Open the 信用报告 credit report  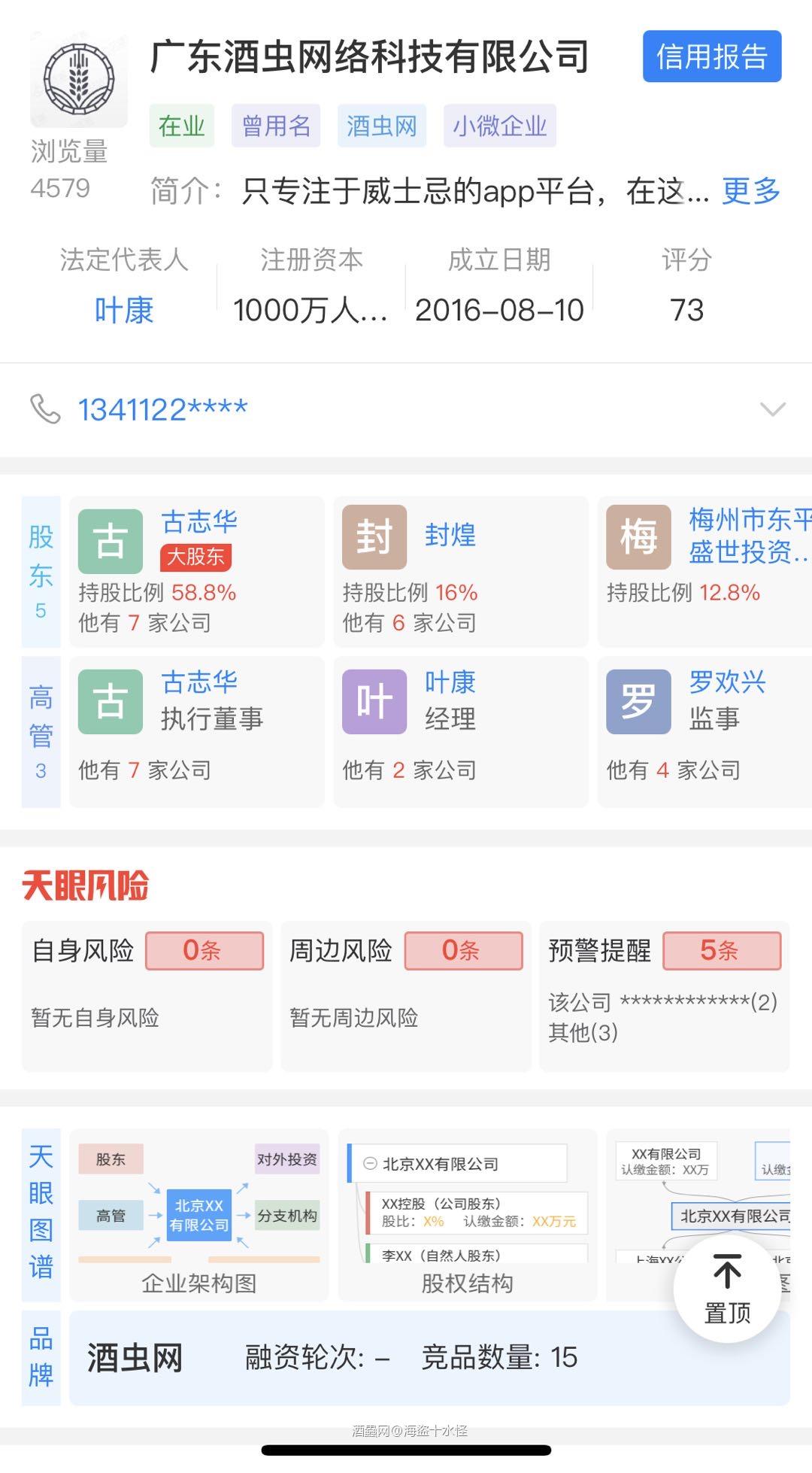711,57
